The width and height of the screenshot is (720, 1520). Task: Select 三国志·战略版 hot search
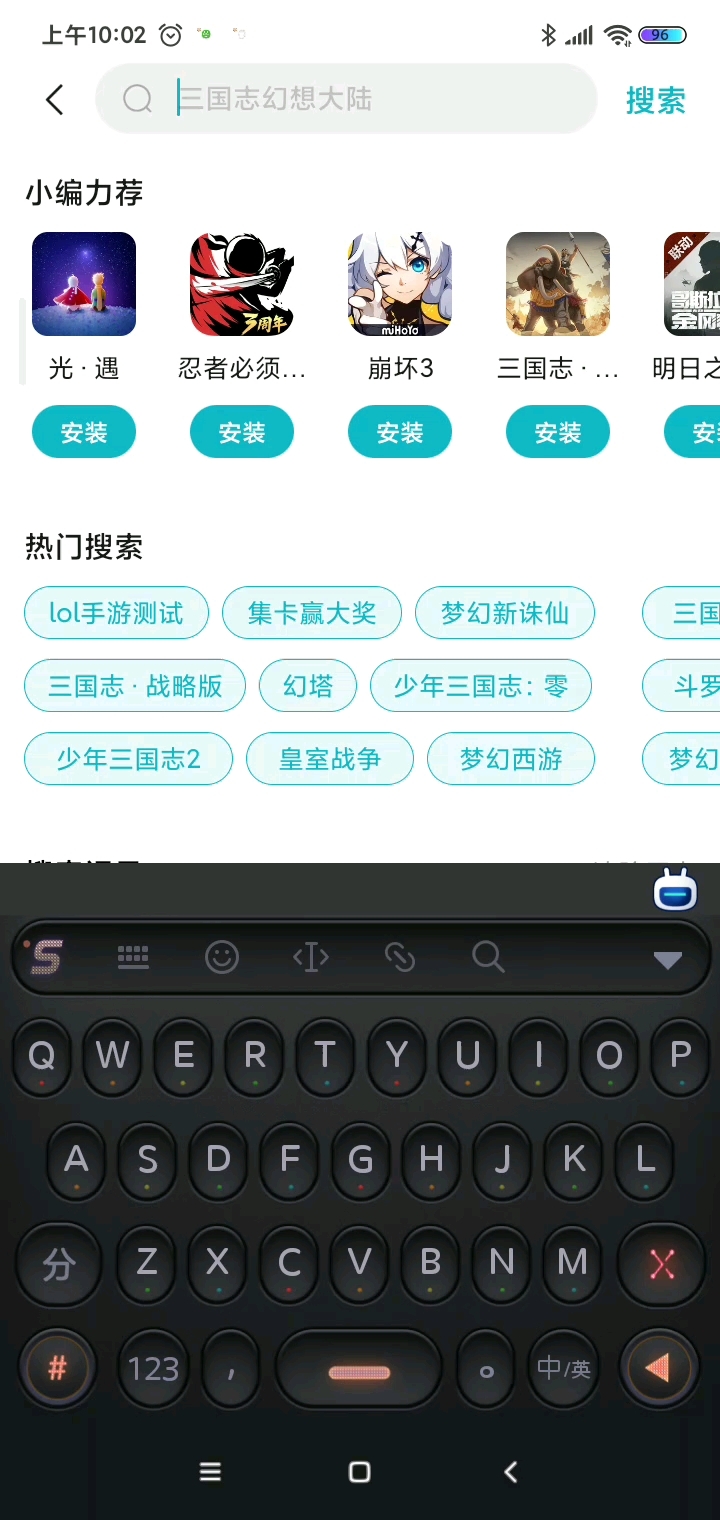tap(135, 685)
